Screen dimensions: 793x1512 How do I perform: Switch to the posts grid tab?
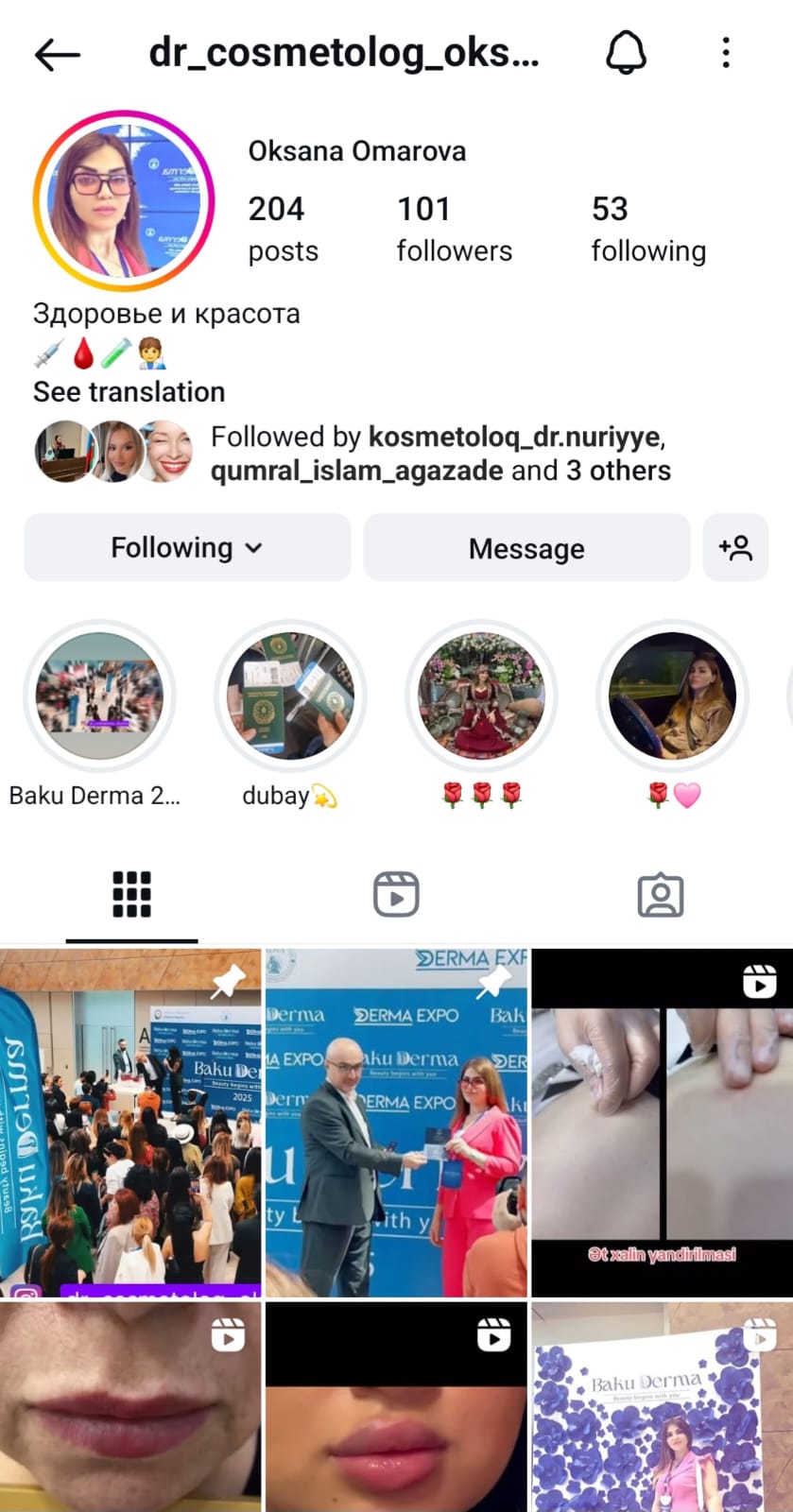click(x=131, y=894)
